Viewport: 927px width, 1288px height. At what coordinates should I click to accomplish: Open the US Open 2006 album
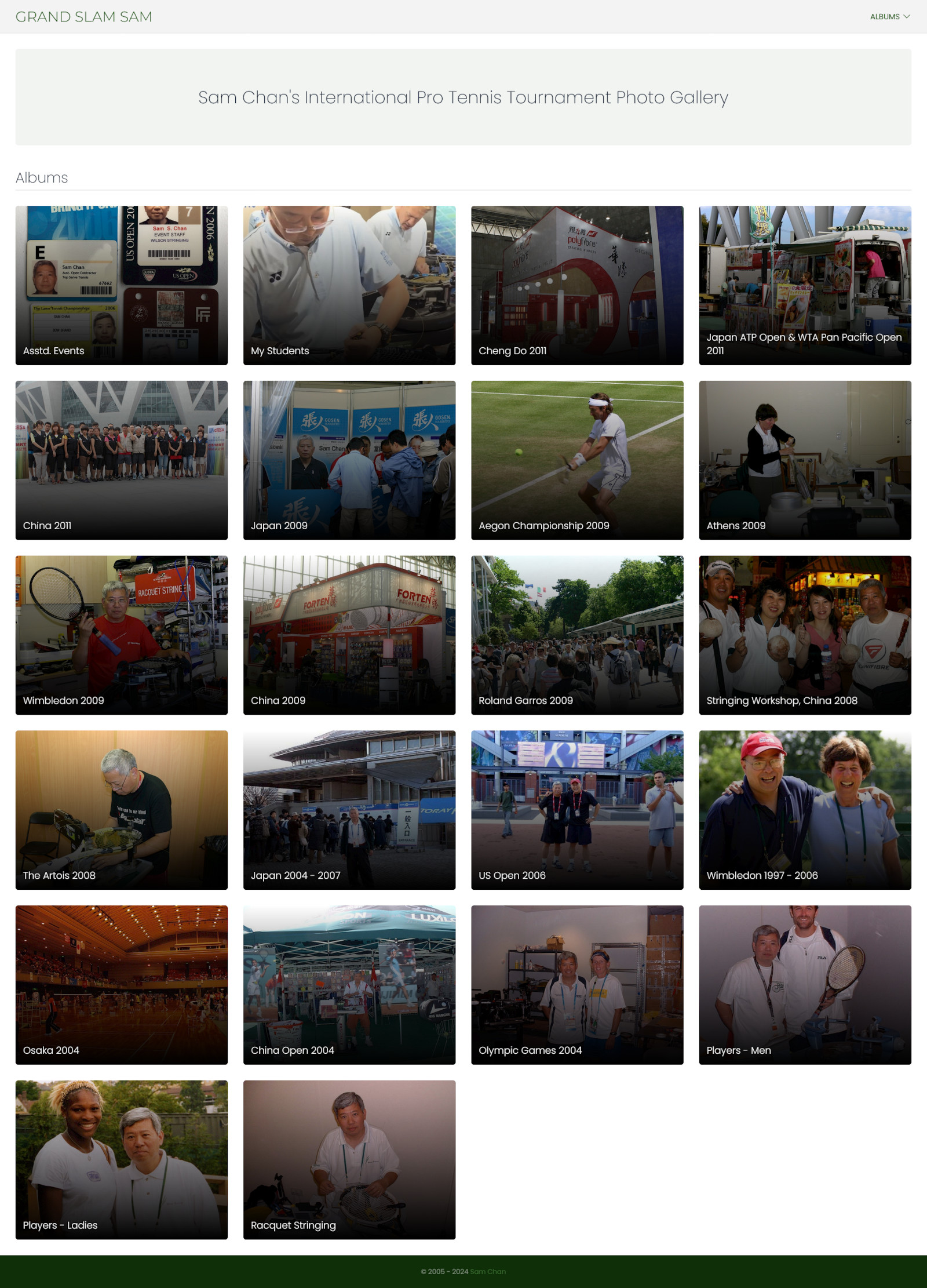coord(576,809)
